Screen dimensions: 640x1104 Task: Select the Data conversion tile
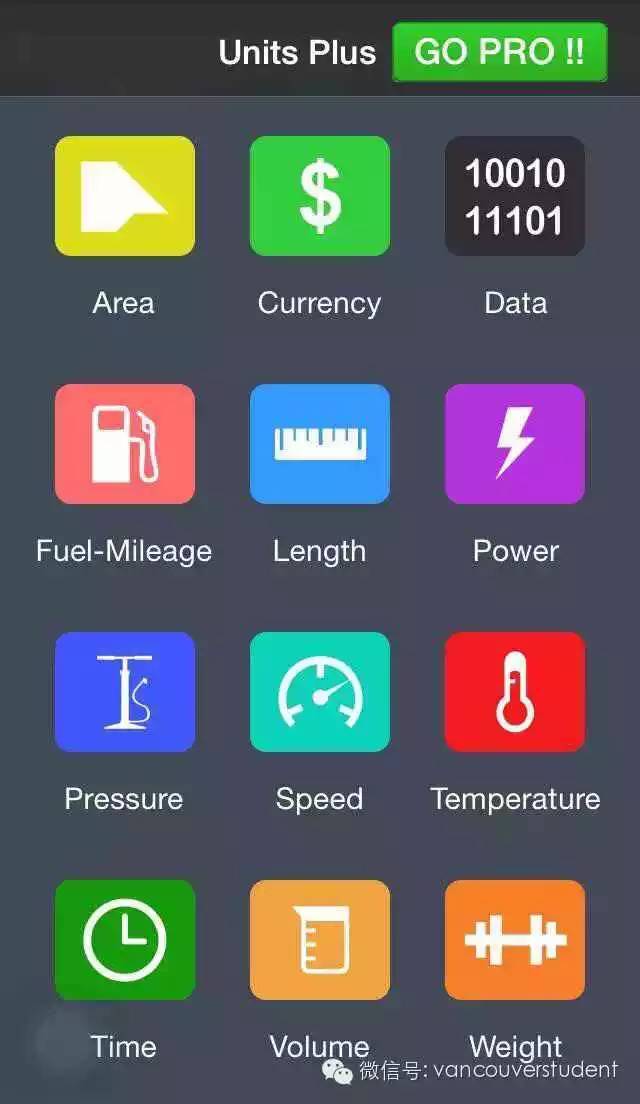[x=514, y=196]
